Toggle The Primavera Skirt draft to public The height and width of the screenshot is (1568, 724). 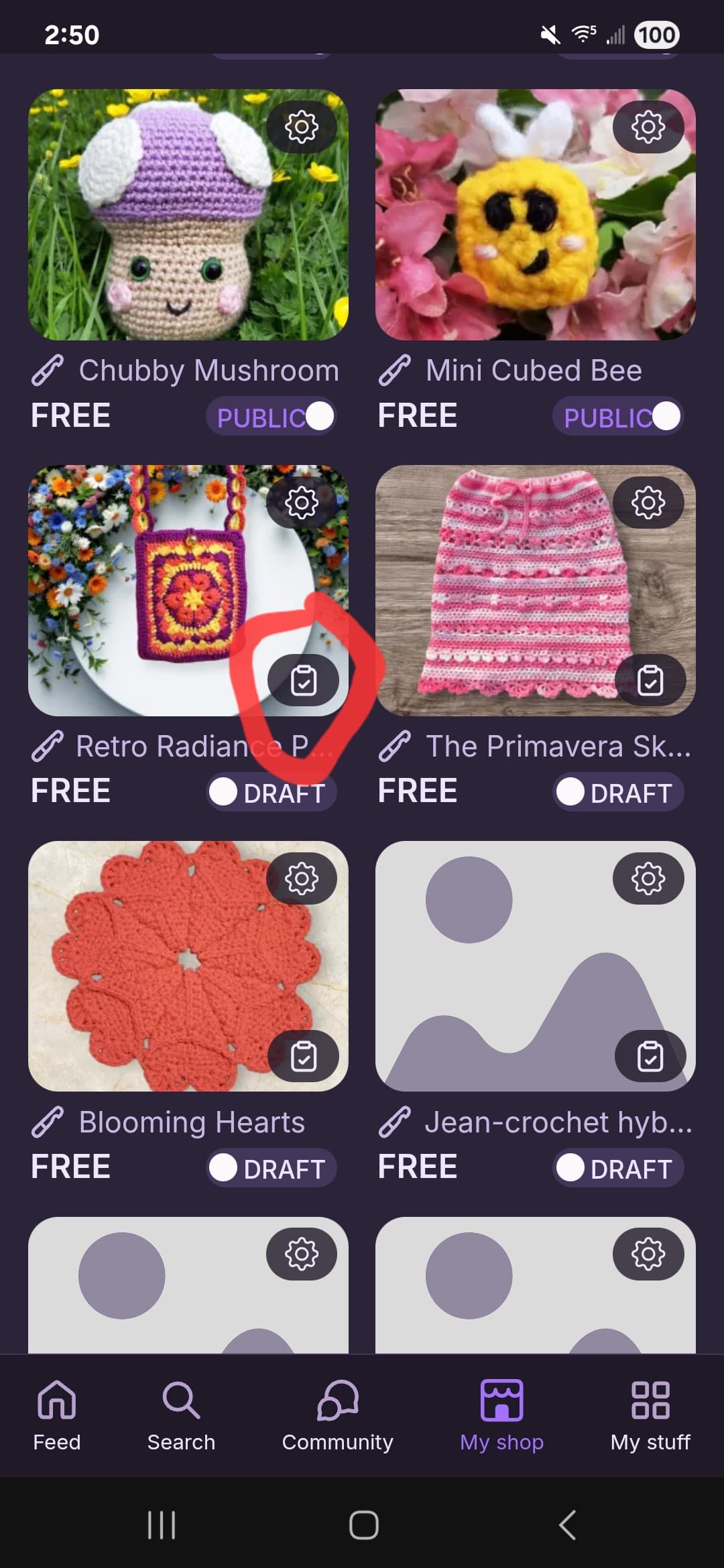[x=617, y=792]
